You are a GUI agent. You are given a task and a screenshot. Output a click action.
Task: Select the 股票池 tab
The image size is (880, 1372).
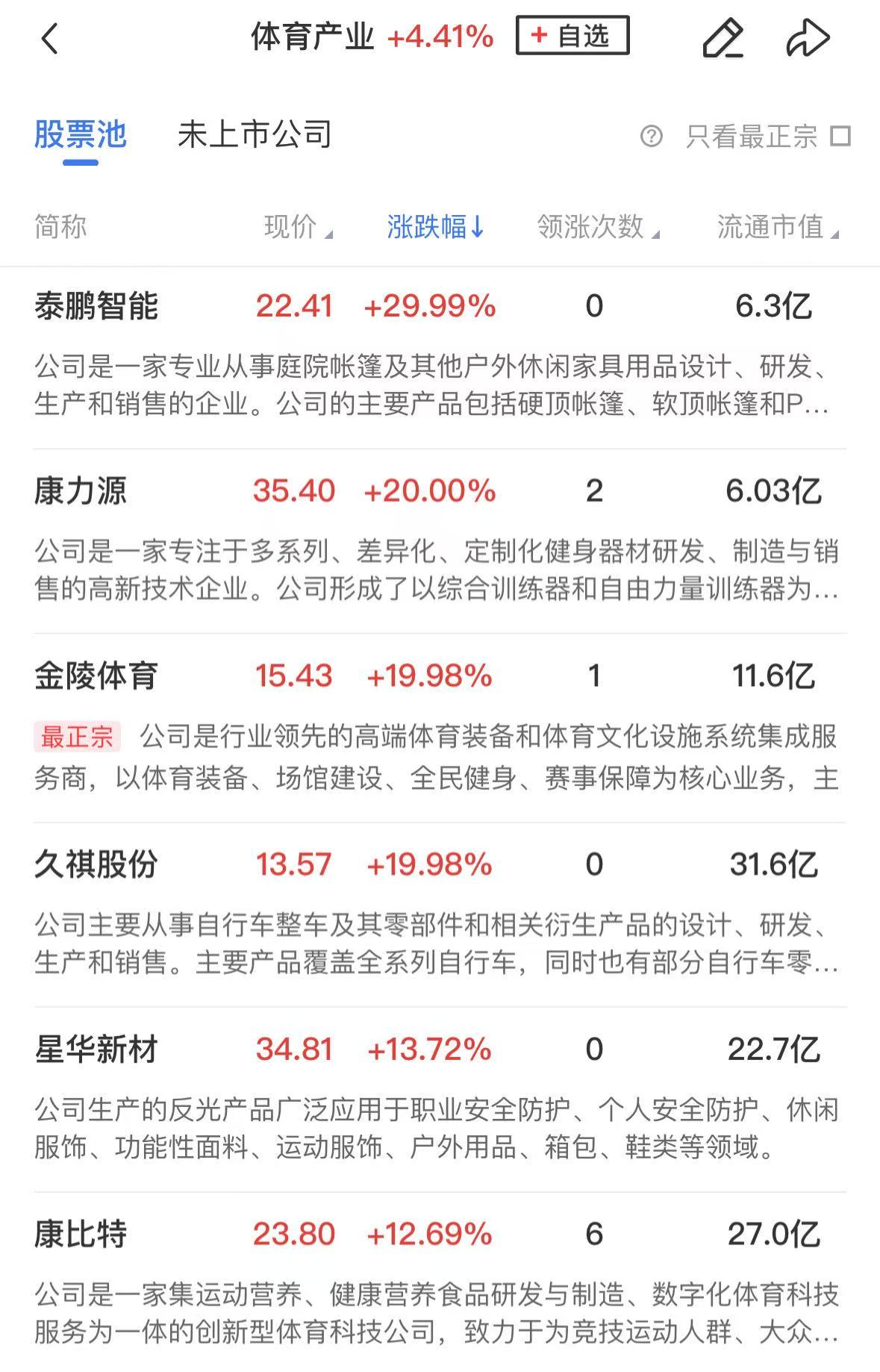tap(81, 135)
